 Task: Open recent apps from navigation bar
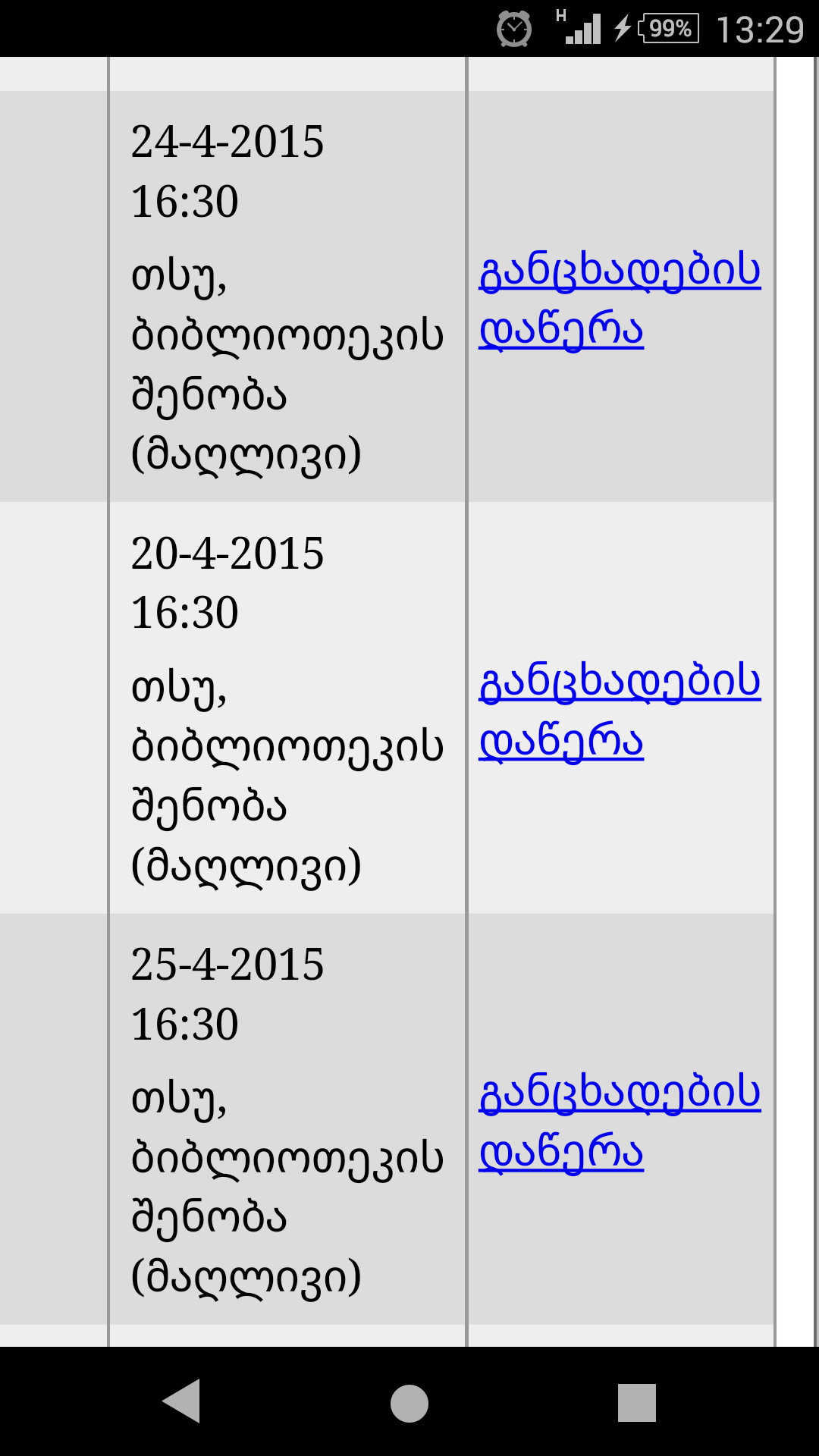636,1402
